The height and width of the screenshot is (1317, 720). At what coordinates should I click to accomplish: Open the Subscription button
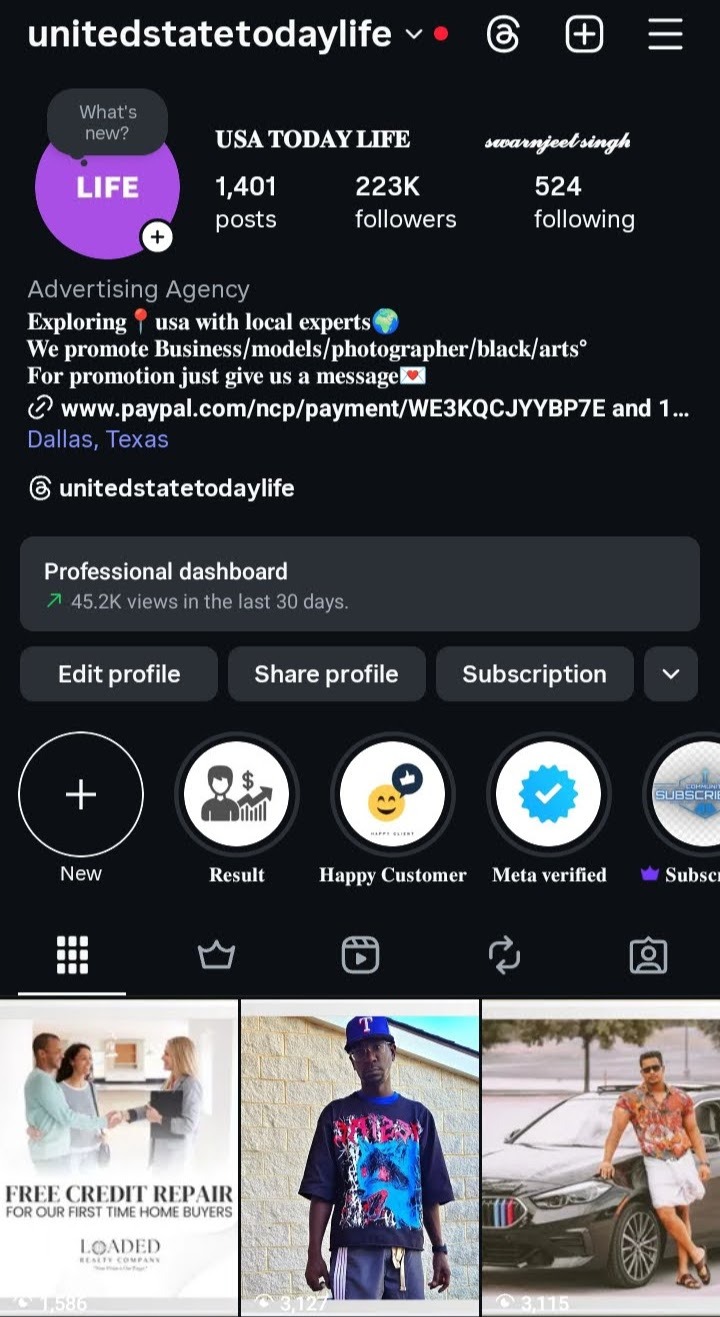coord(534,674)
